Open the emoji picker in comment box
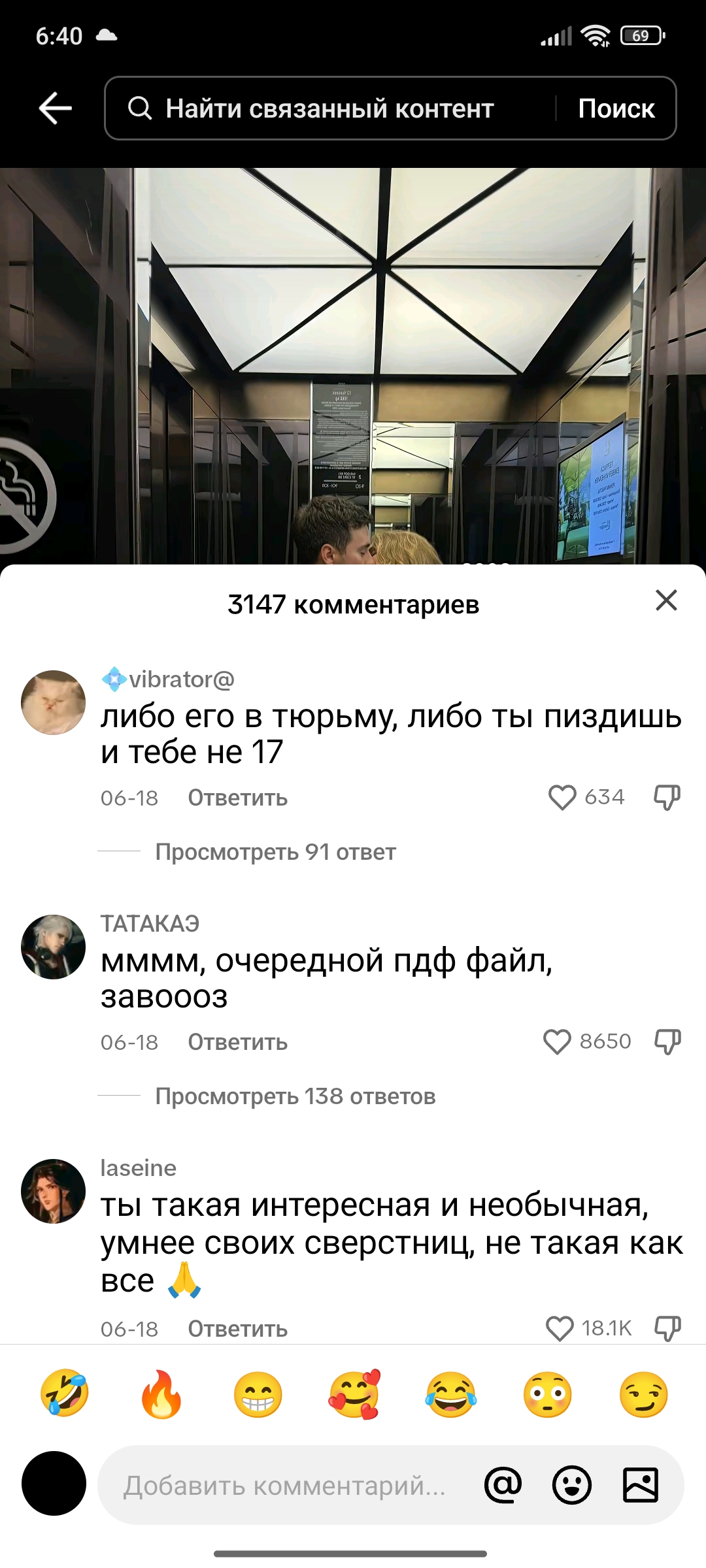The image size is (706, 1568). 572,1485
